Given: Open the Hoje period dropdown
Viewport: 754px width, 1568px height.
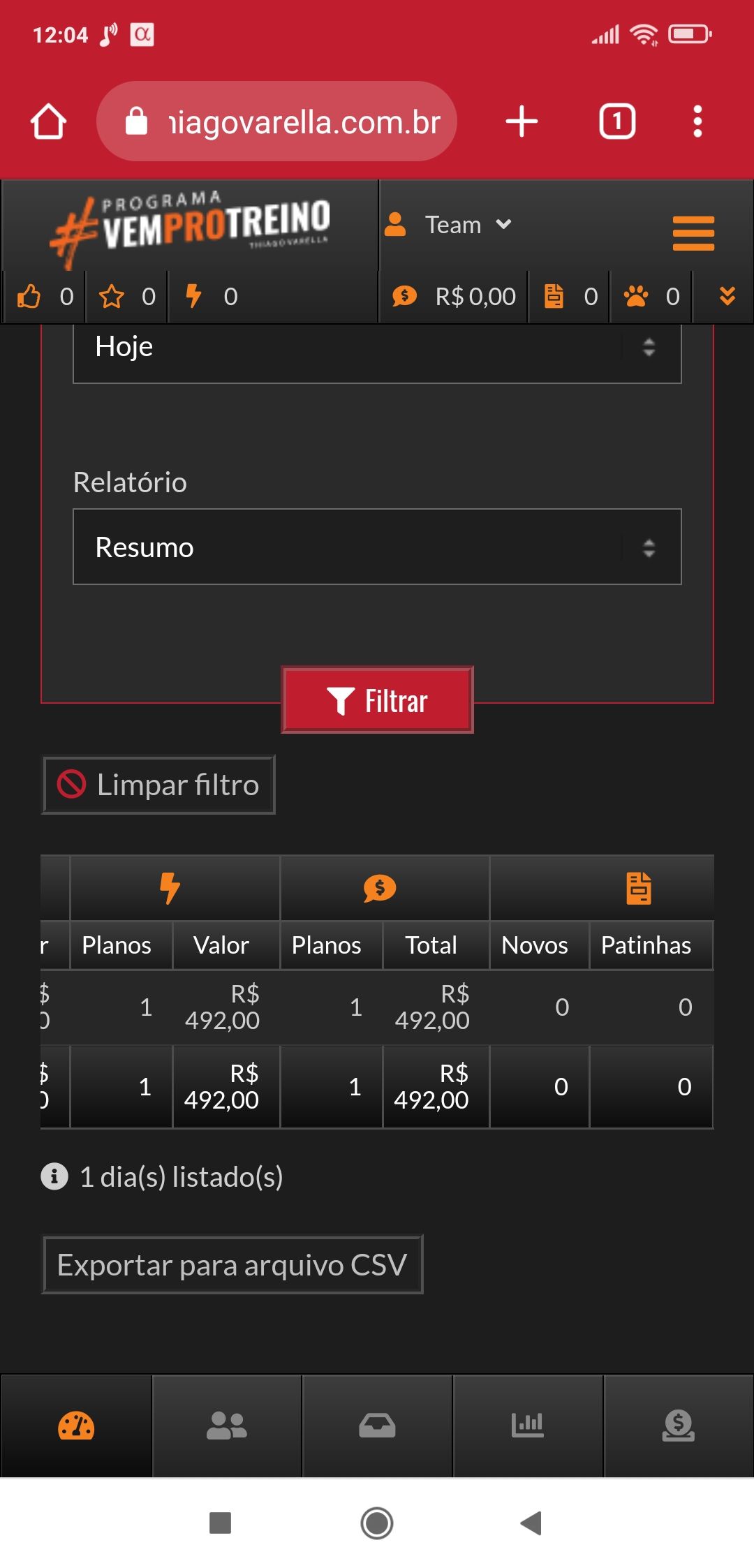Looking at the screenshot, I should pos(377,347).
